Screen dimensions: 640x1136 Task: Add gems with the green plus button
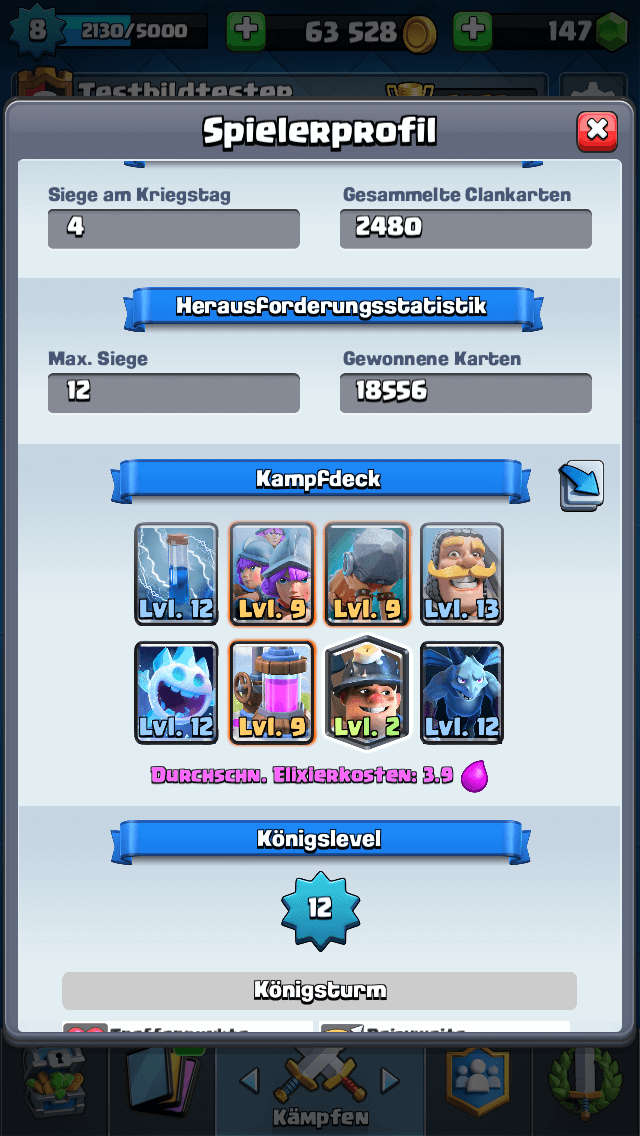[x=472, y=32]
